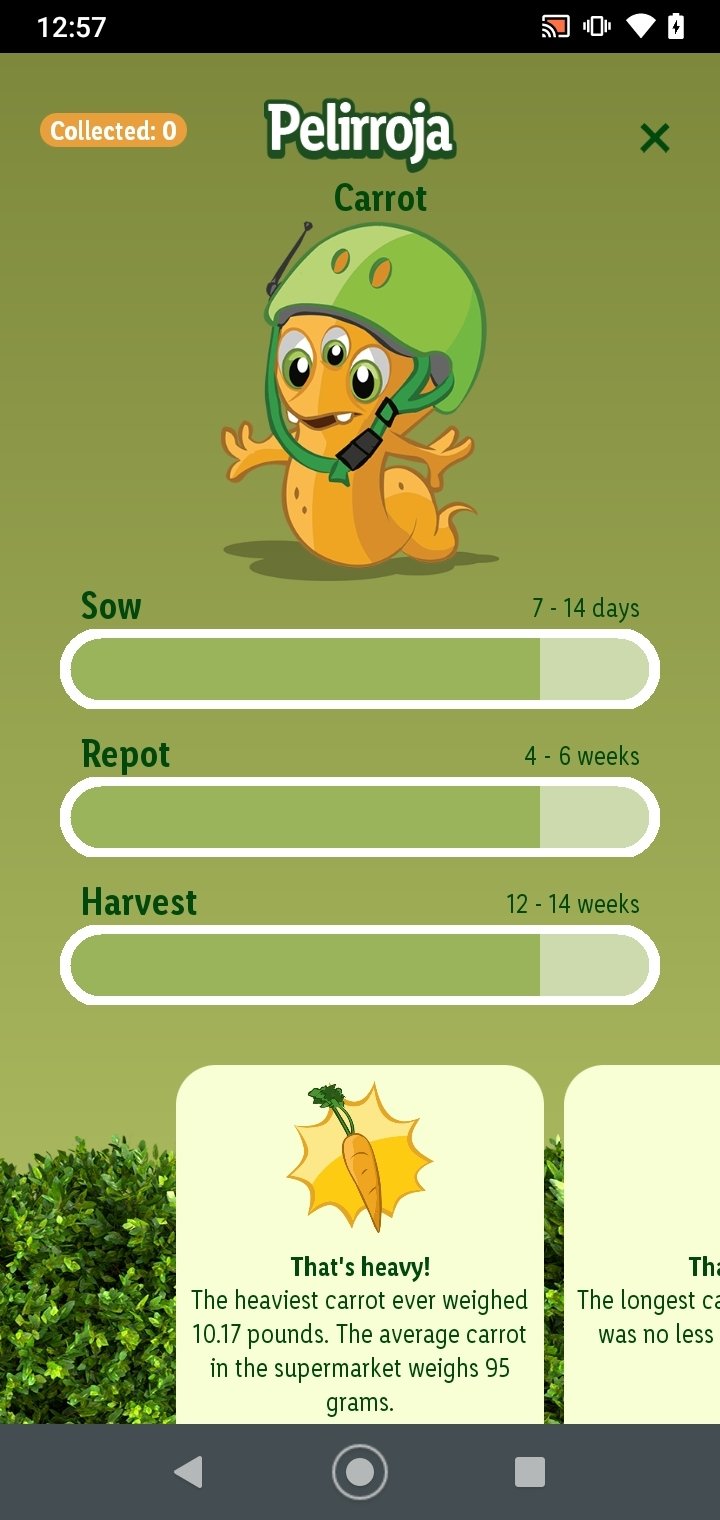
Task: Open the "That's heavy!" carrot fact card
Action: [x=360, y=1244]
